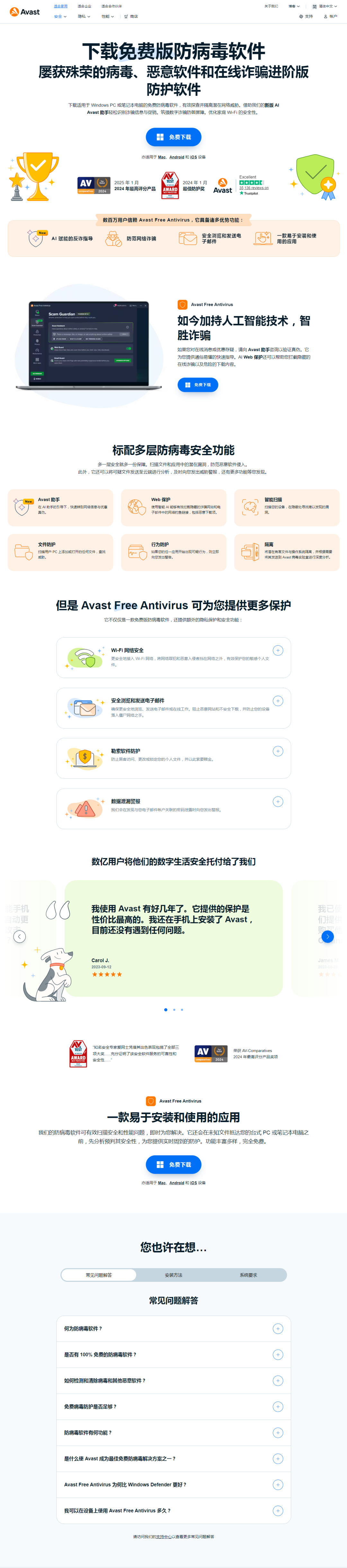The width and height of the screenshot is (347, 1568).
Task: Switch to the 安装方法 tab
Action: 173,1274
